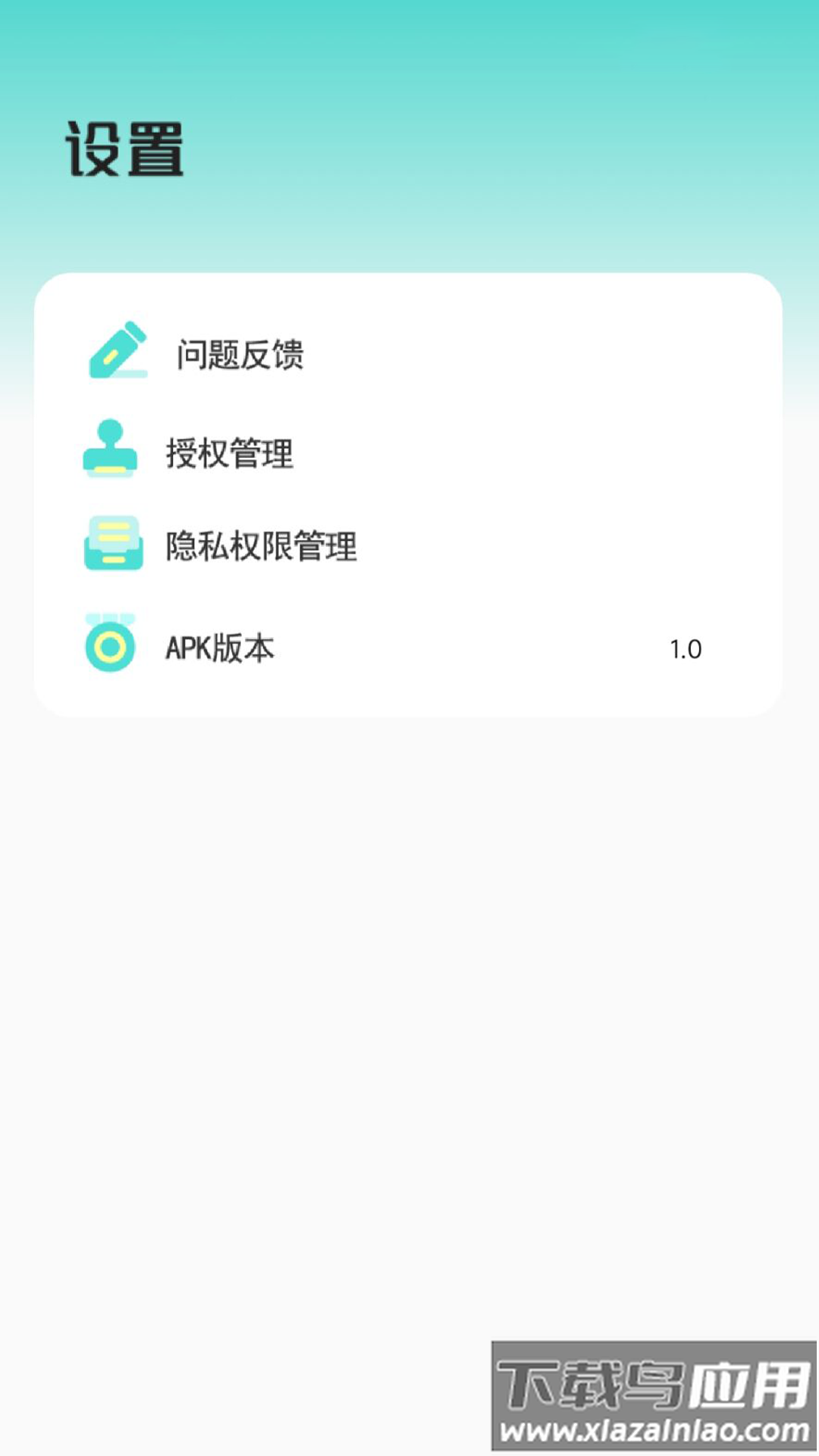This screenshot has height=1456, width=819.
Task: Open the privacy permissions drawer icon
Action: coord(114,543)
